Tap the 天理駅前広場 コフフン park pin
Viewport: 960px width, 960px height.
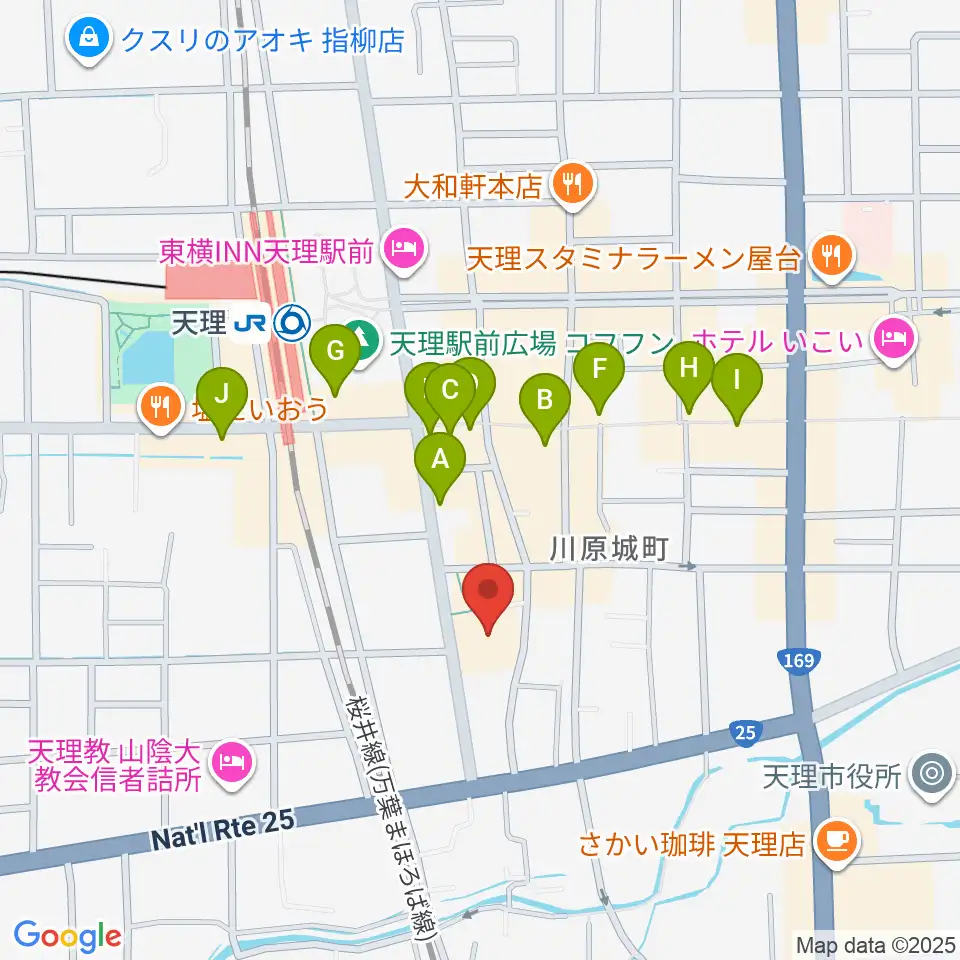point(365,343)
